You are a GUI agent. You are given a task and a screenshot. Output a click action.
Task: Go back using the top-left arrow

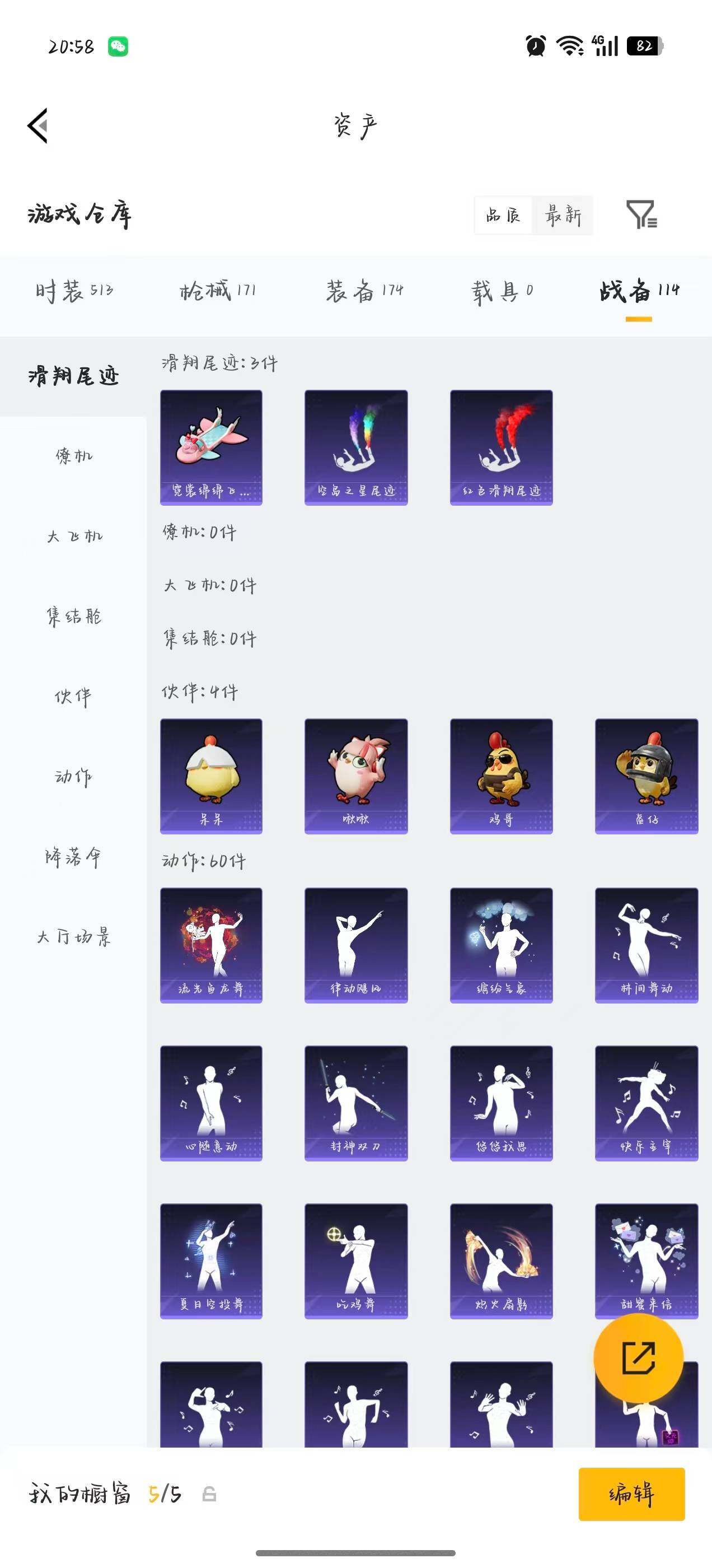[x=38, y=126]
